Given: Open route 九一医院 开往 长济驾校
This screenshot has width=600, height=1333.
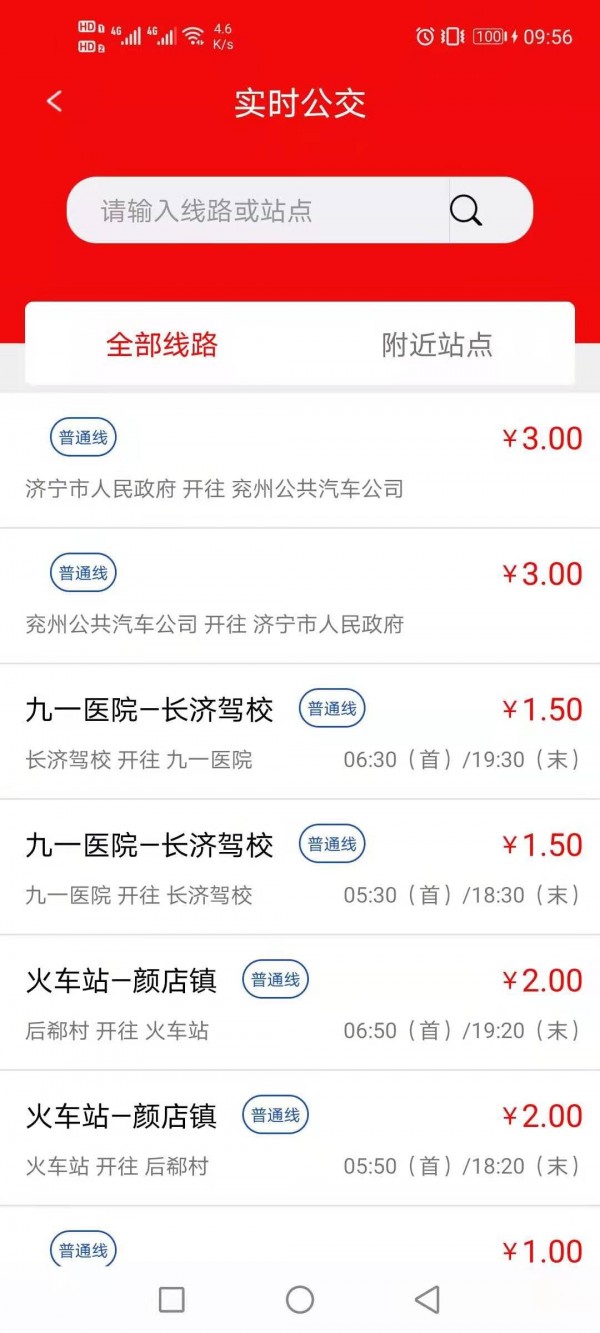Looking at the screenshot, I should (300, 867).
